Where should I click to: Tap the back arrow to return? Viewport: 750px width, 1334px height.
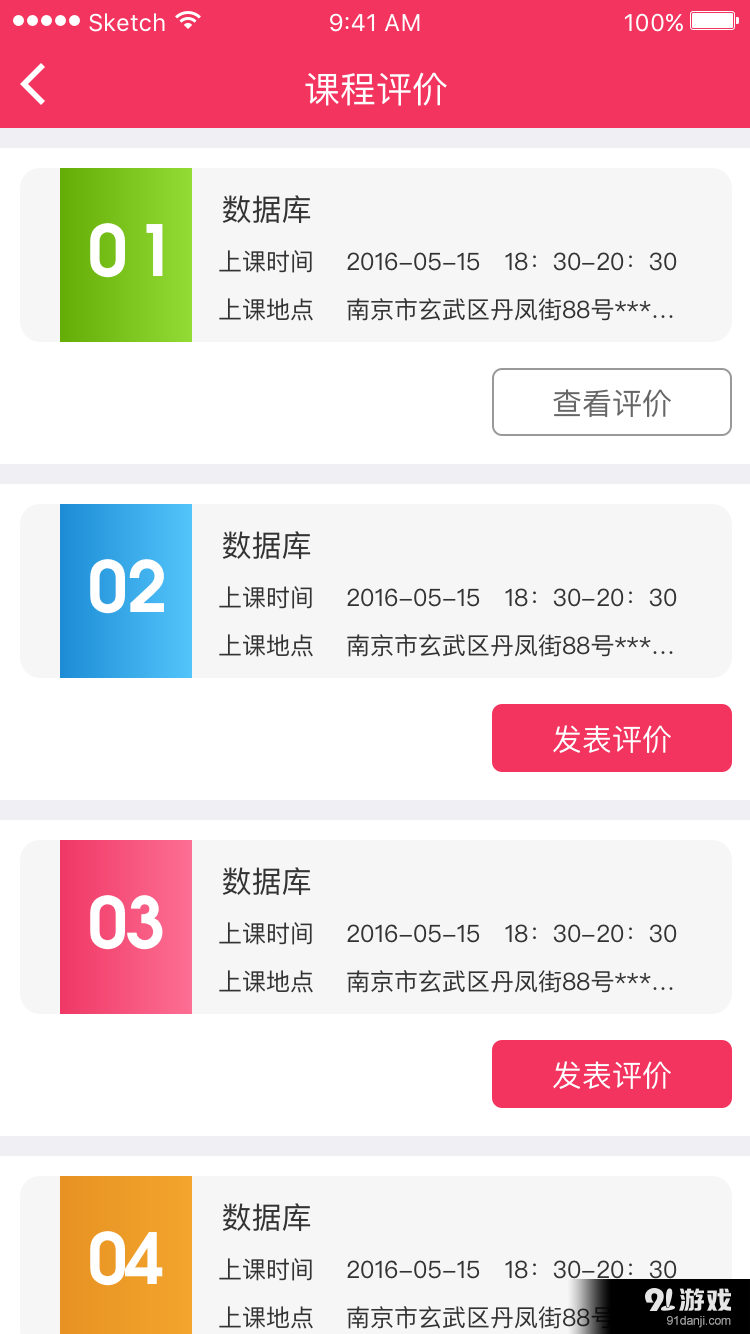click(32, 85)
